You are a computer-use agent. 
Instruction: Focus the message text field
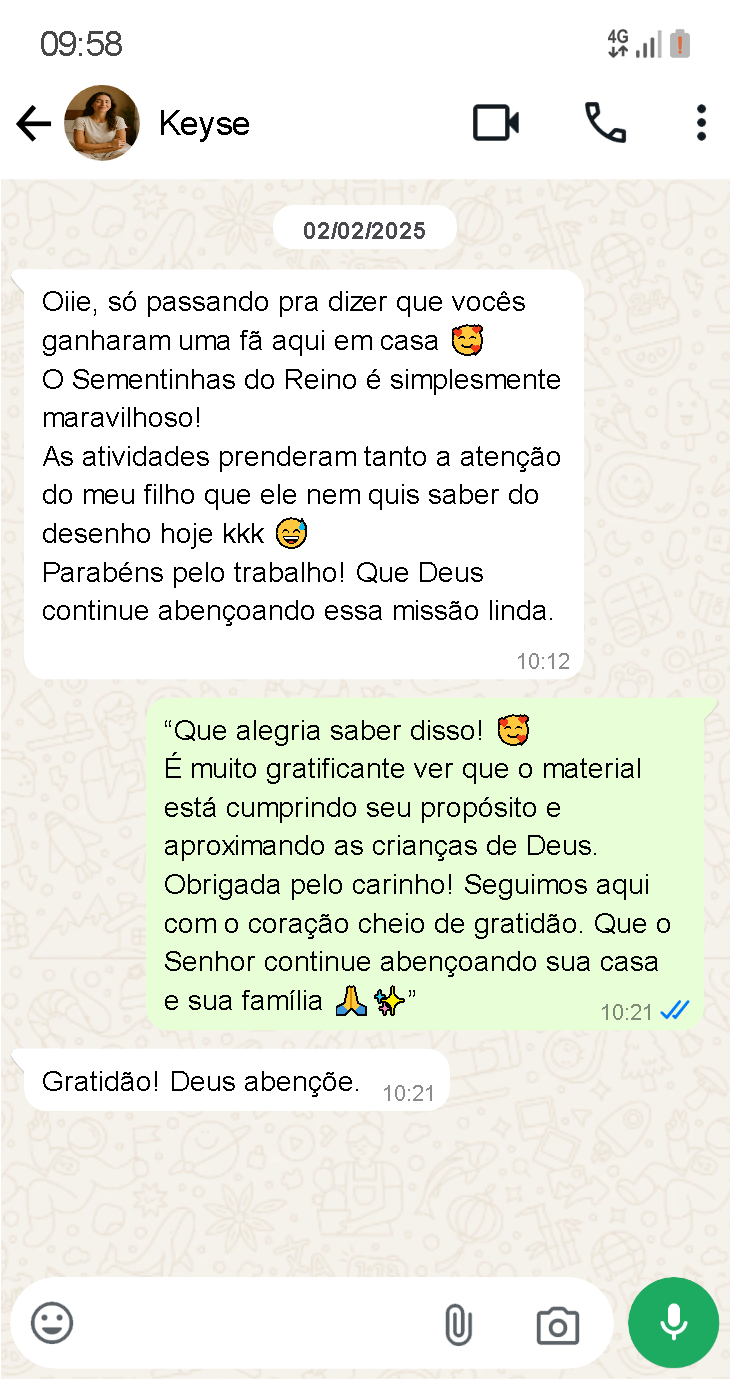point(250,1323)
